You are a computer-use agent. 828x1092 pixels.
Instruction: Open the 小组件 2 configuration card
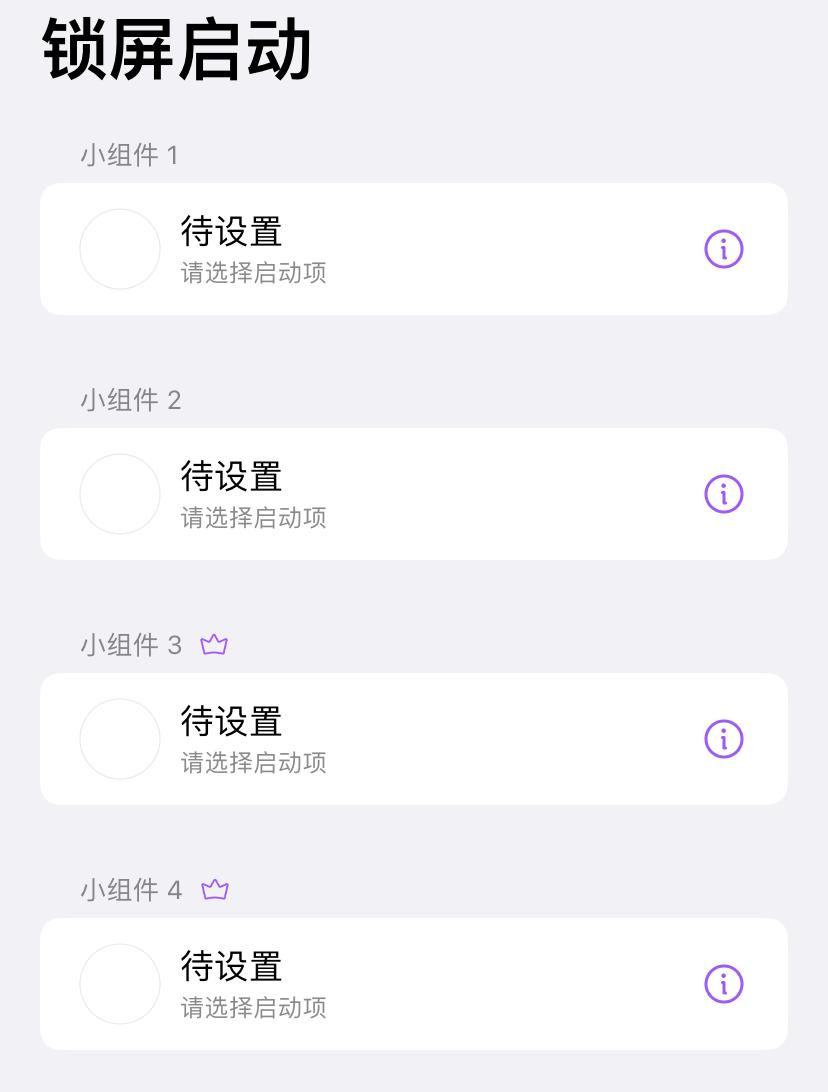point(414,494)
